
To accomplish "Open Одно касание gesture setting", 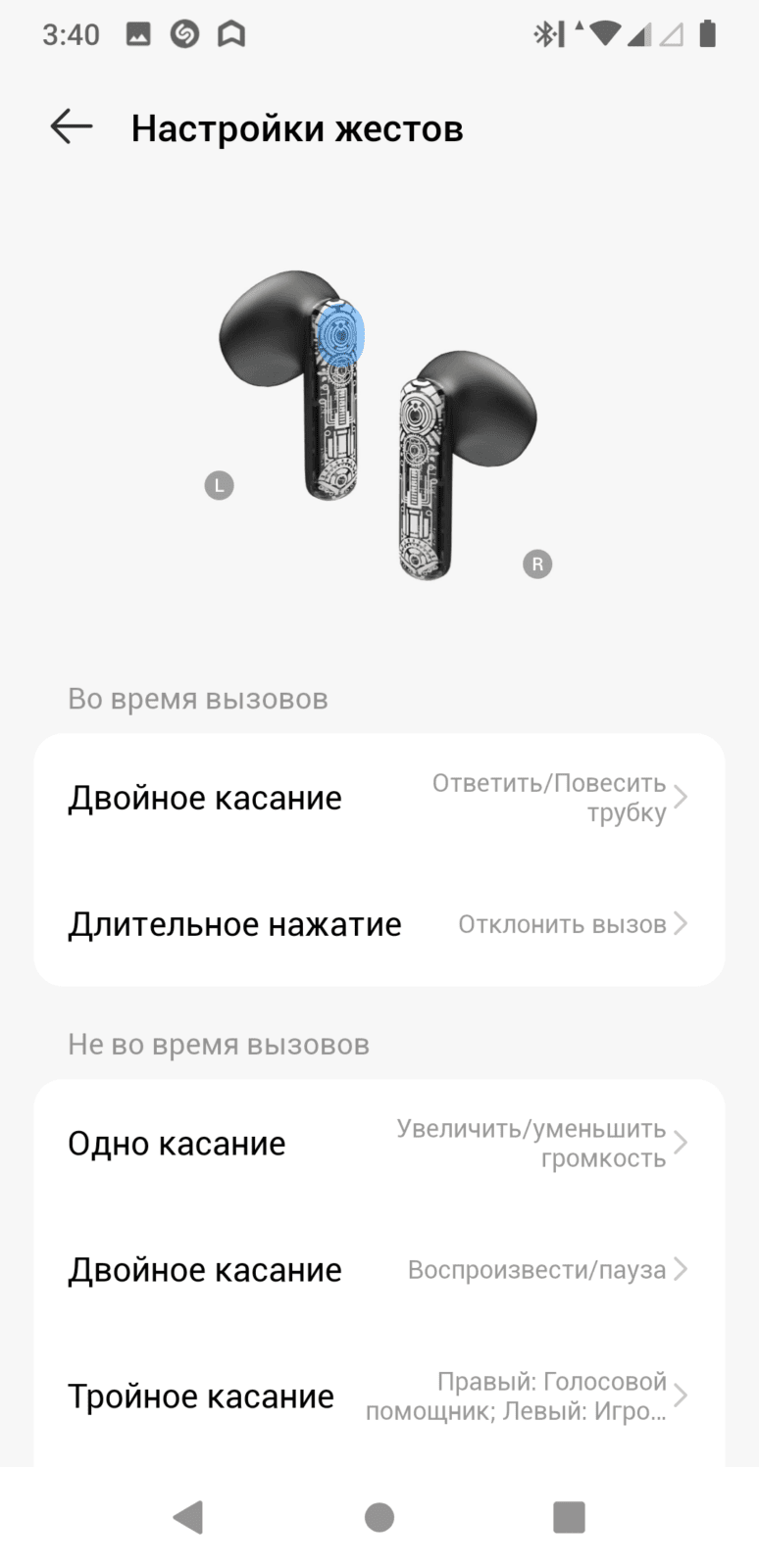I will [x=379, y=1144].
